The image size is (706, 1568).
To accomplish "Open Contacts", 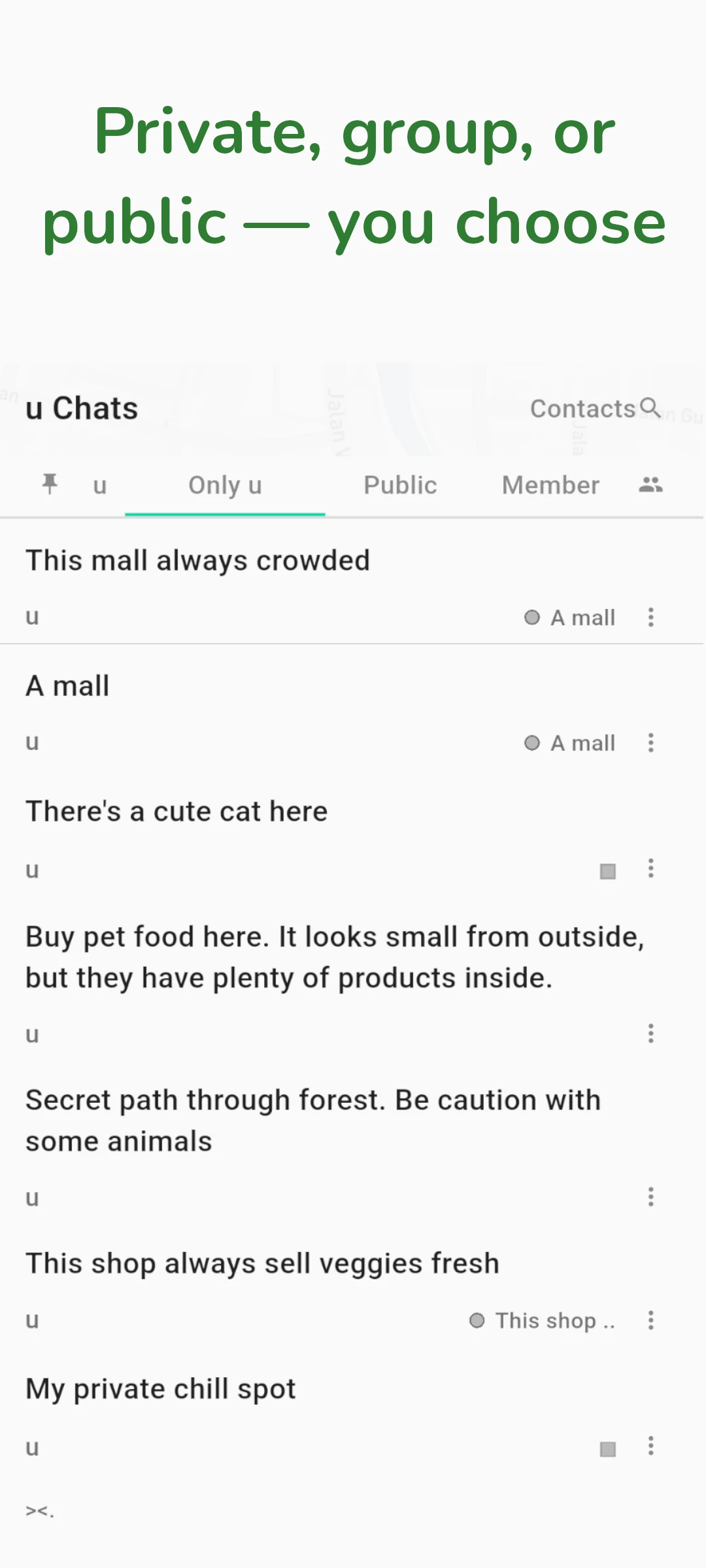I will pyautogui.click(x=582, y=408).
